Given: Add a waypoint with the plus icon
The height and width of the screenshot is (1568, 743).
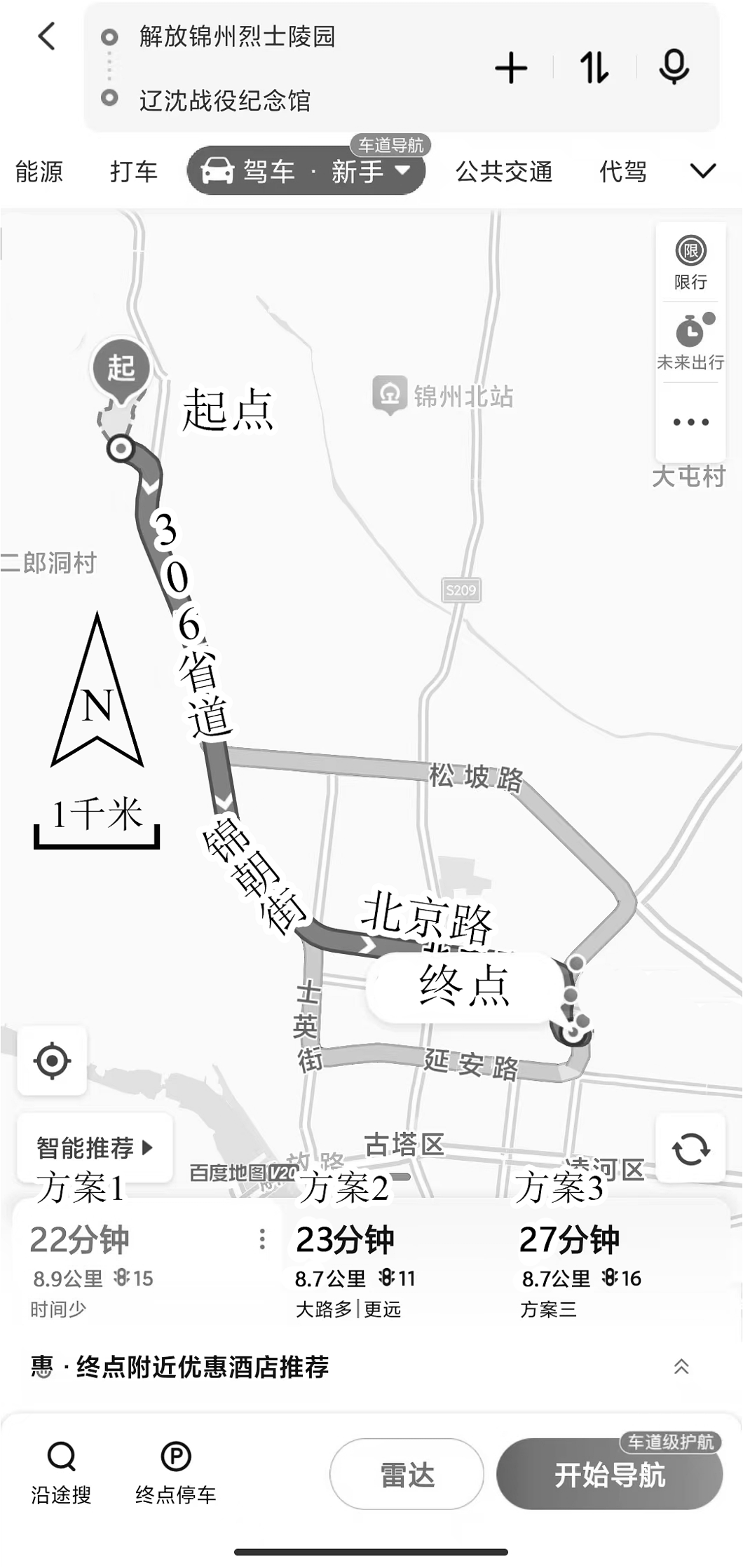Looking at the screenshot, I should tap(510, 68).
